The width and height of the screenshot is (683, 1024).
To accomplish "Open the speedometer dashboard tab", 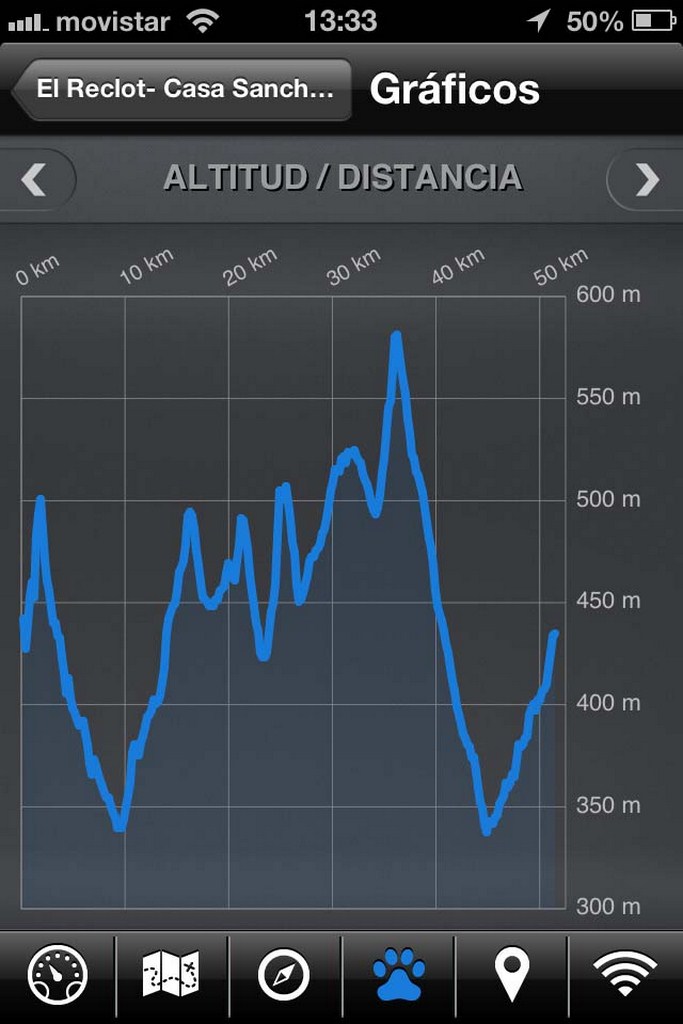I will click(57, 974).
